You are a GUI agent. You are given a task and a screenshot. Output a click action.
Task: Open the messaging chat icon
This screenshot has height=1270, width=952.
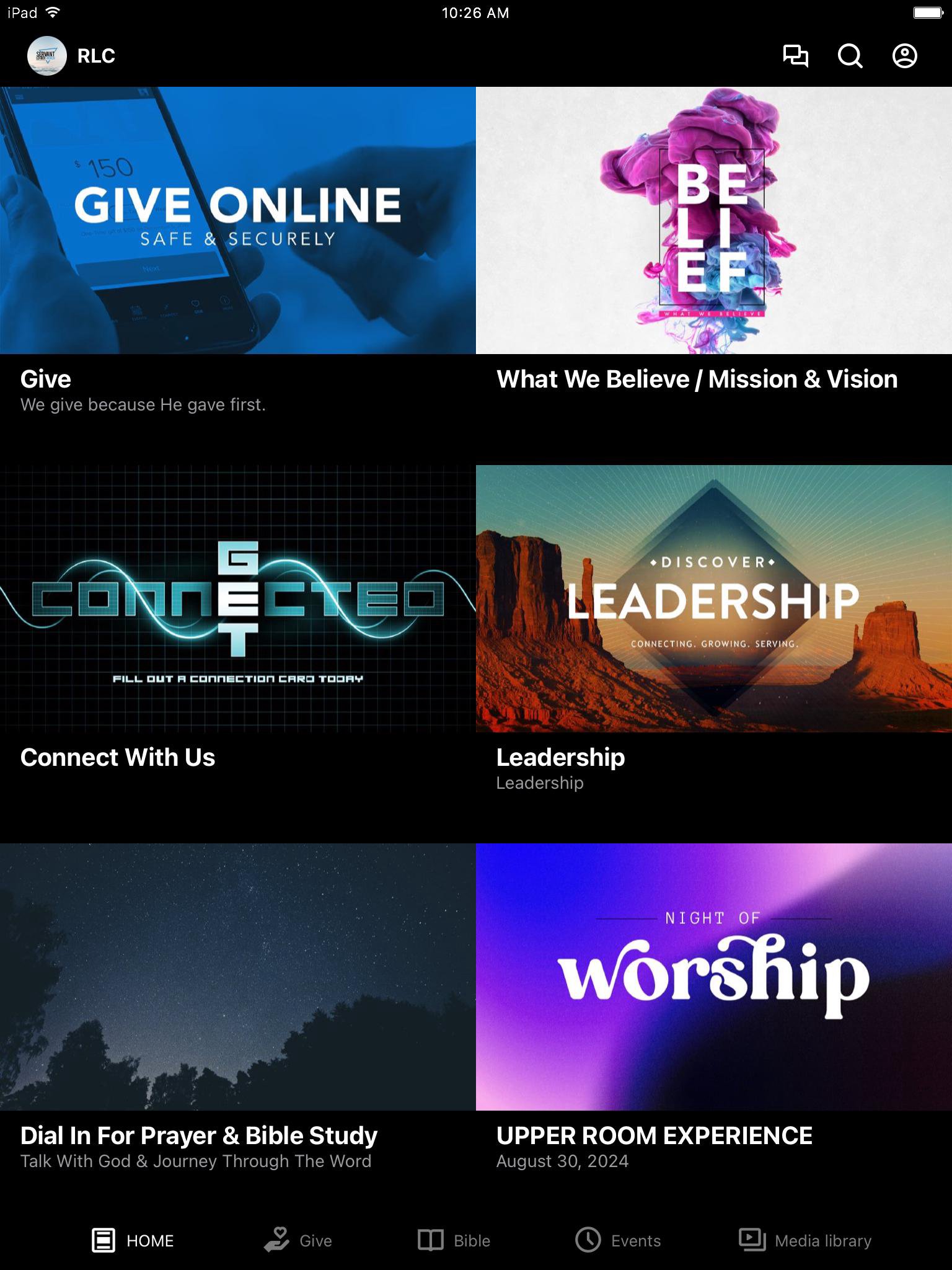(x=795, y=56)
